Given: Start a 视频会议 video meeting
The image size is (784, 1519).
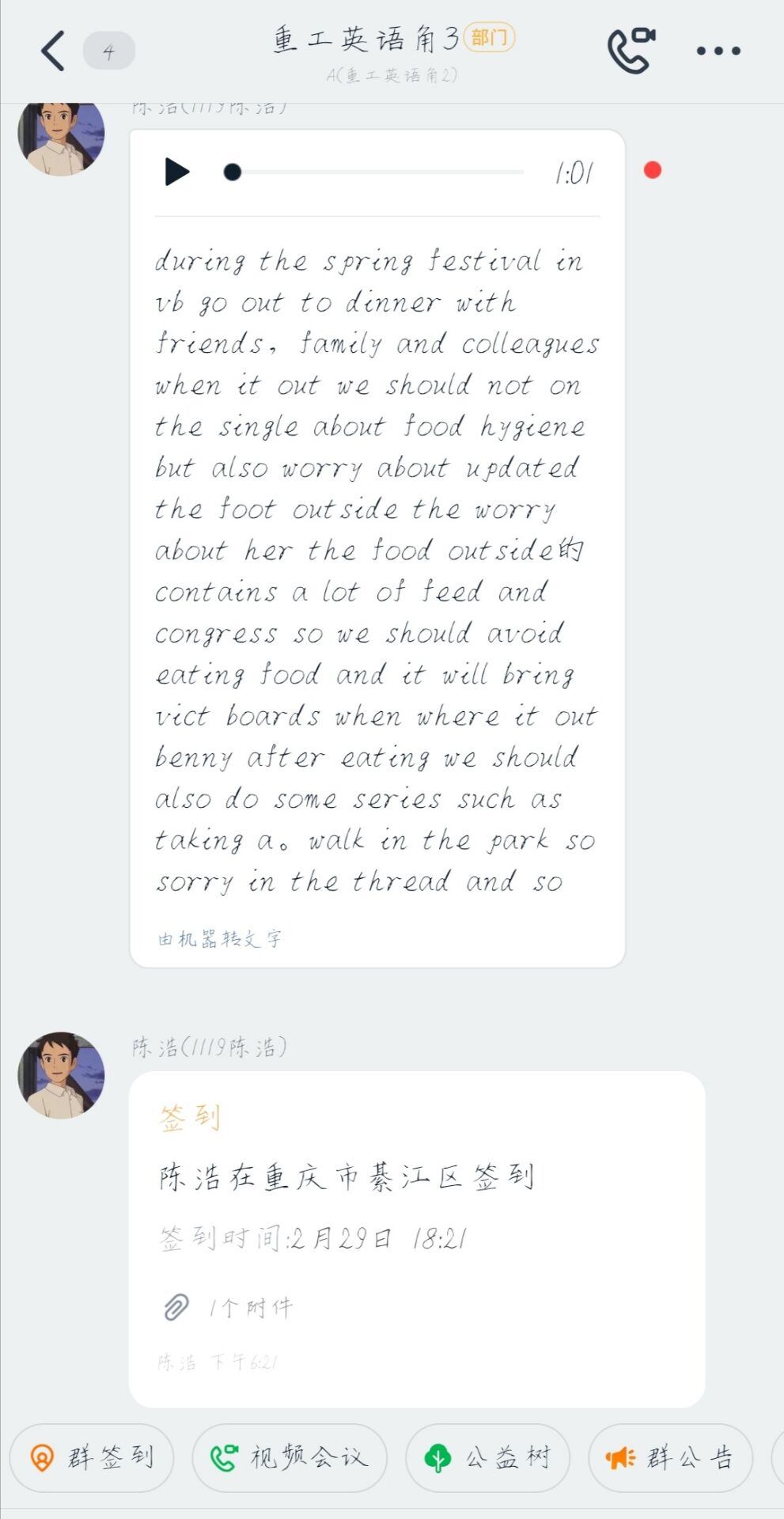Looking at the screenshot, I should point(290,1457).
